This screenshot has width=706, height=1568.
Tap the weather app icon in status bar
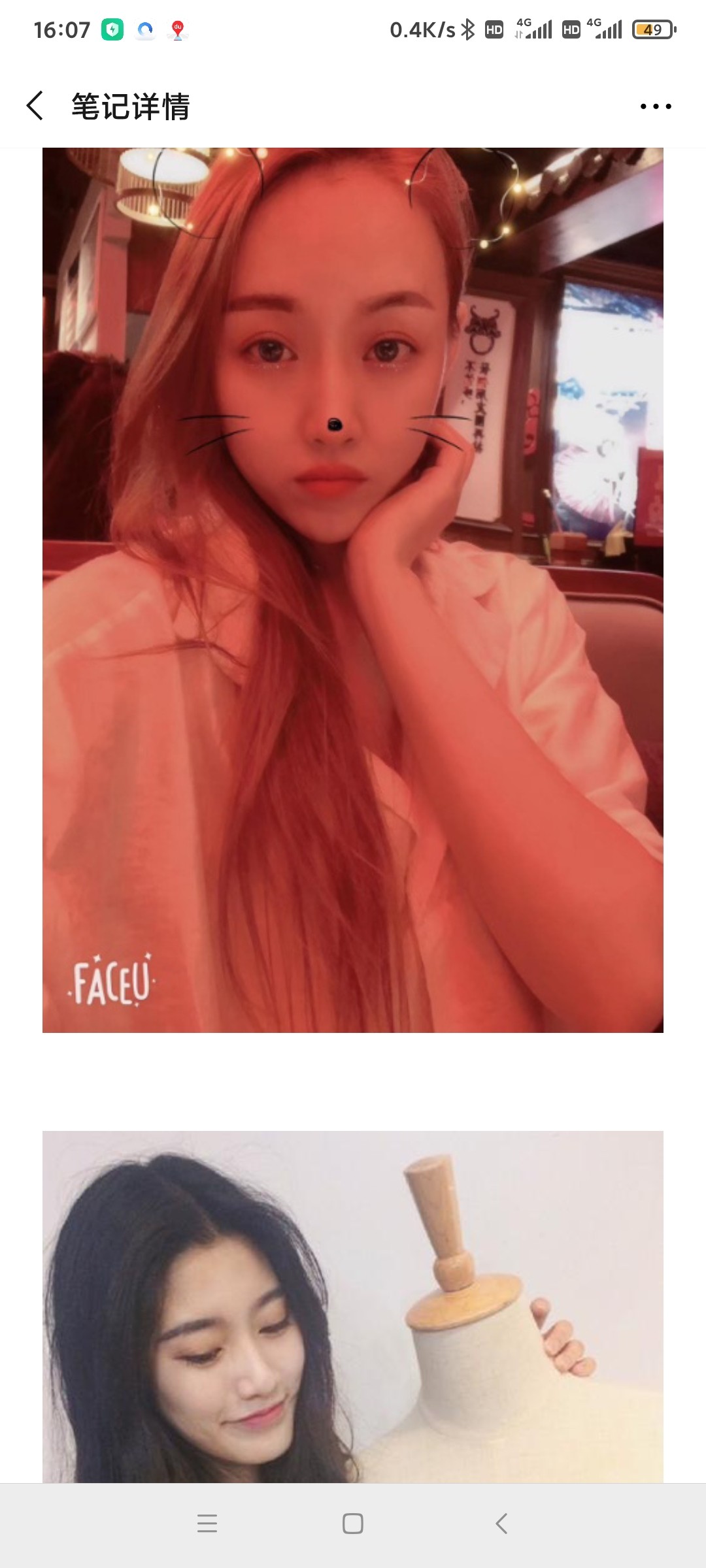[145, 27]
